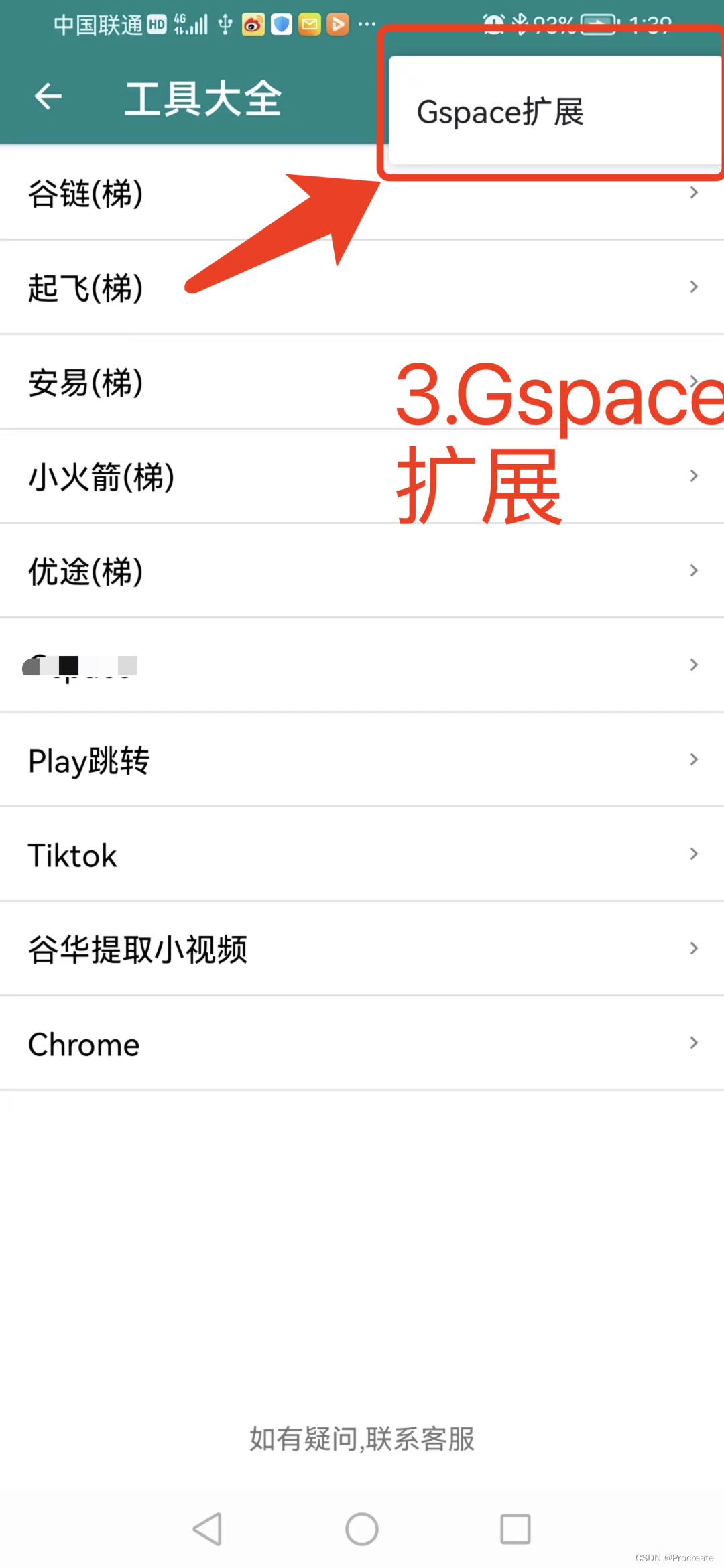Open the 优途(梯) row
Viewport: 724px width, 1568px height.
point(362,571)
